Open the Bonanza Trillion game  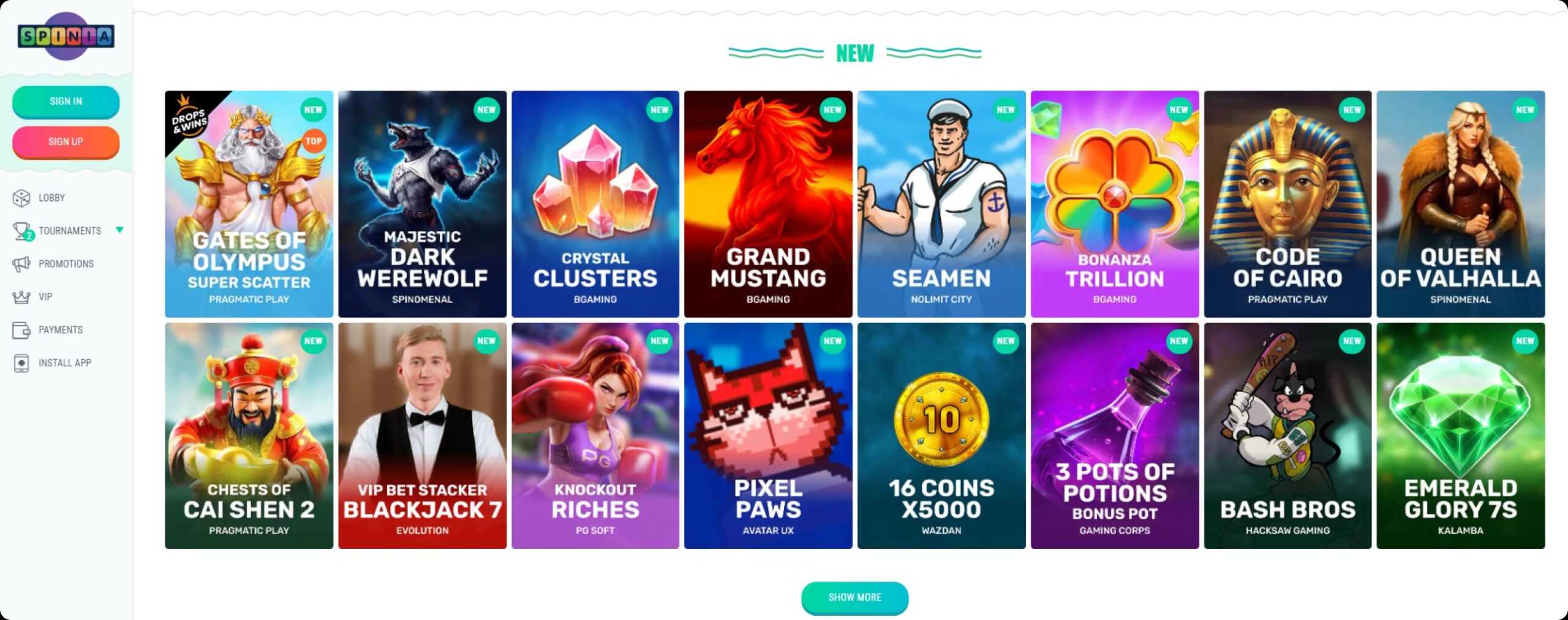1114,204
